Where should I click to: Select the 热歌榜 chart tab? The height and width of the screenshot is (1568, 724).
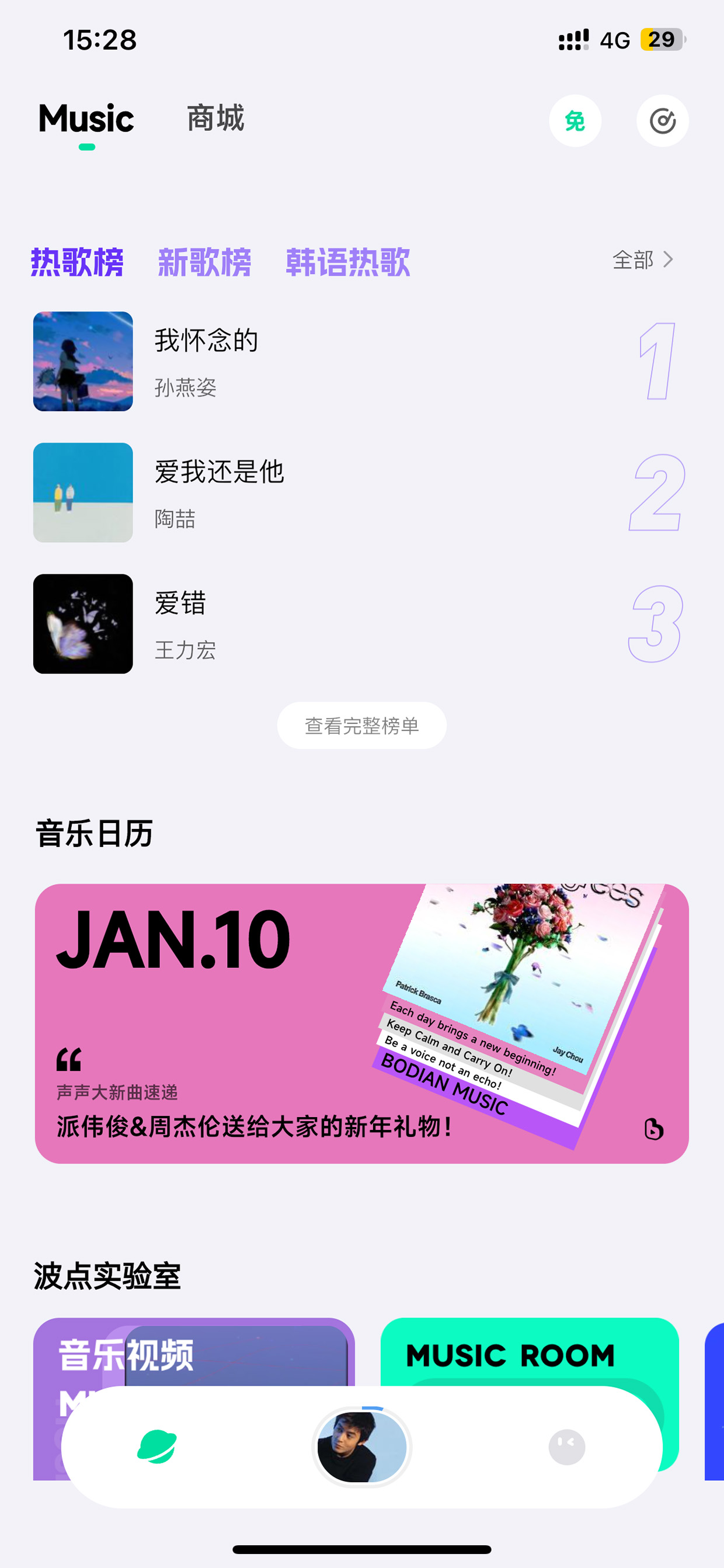click(77, 262)
